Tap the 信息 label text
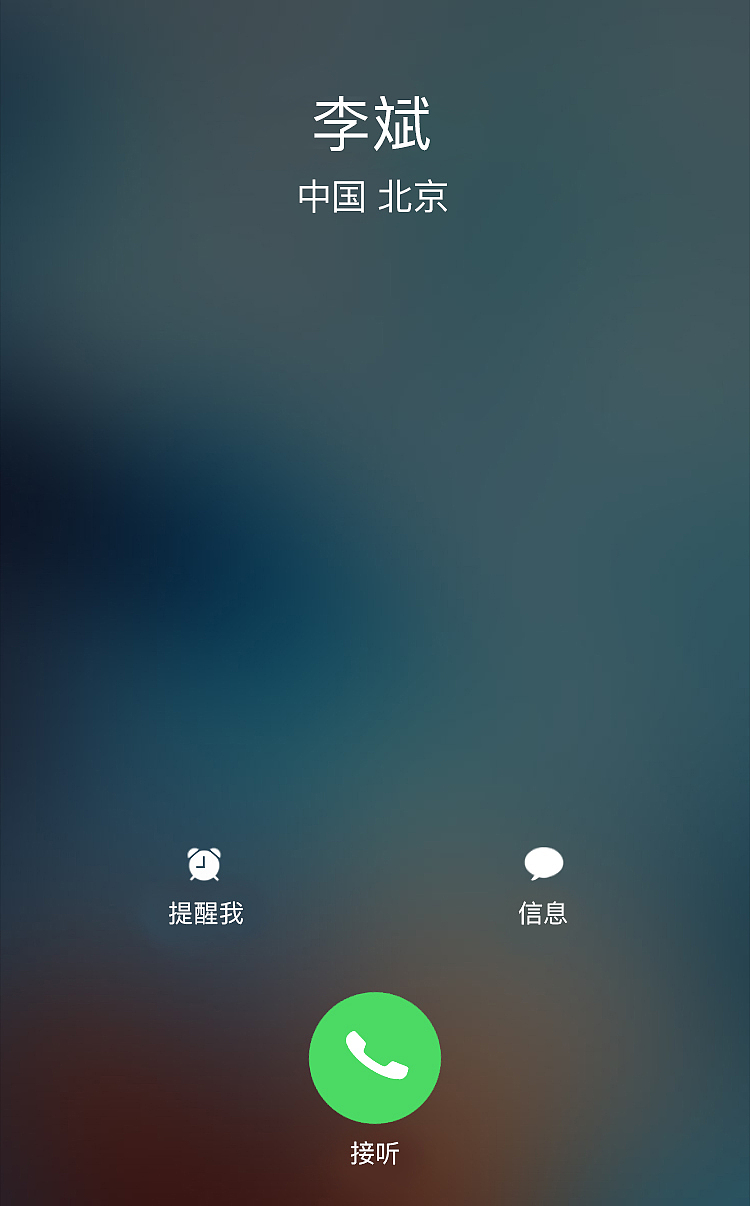This screenshot has height=1206, width=750. (x=544, y=912)
